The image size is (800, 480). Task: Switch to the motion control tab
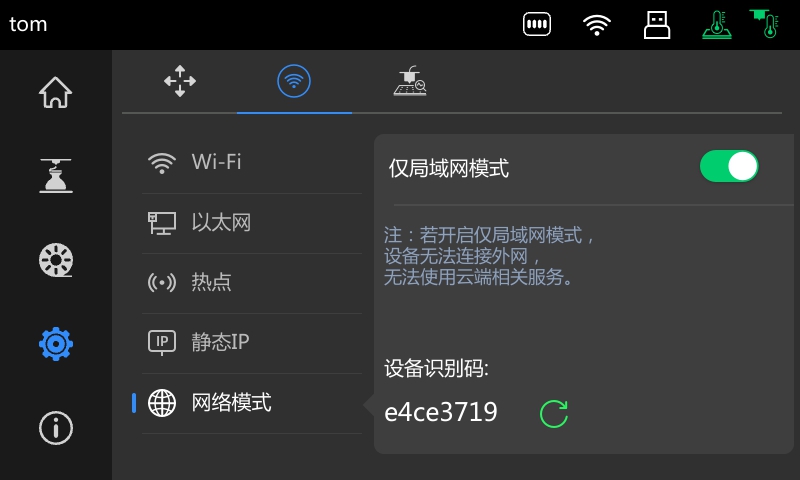[180, 81]
